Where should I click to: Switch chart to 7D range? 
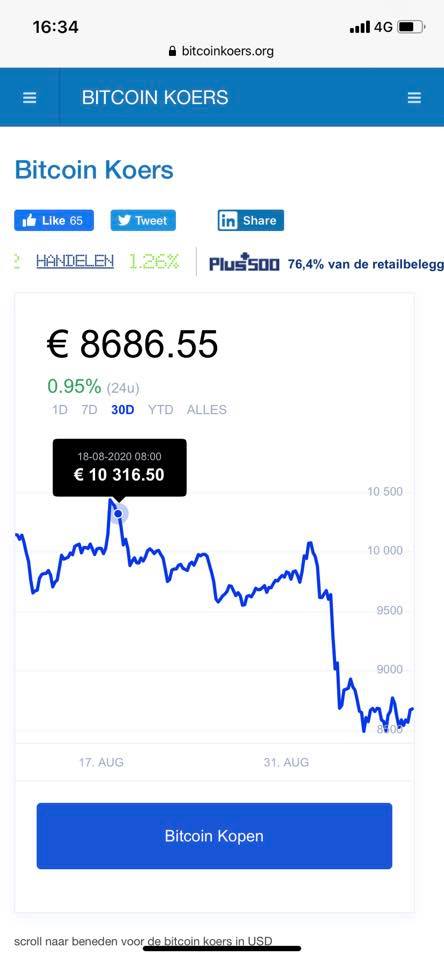(89, 410)
